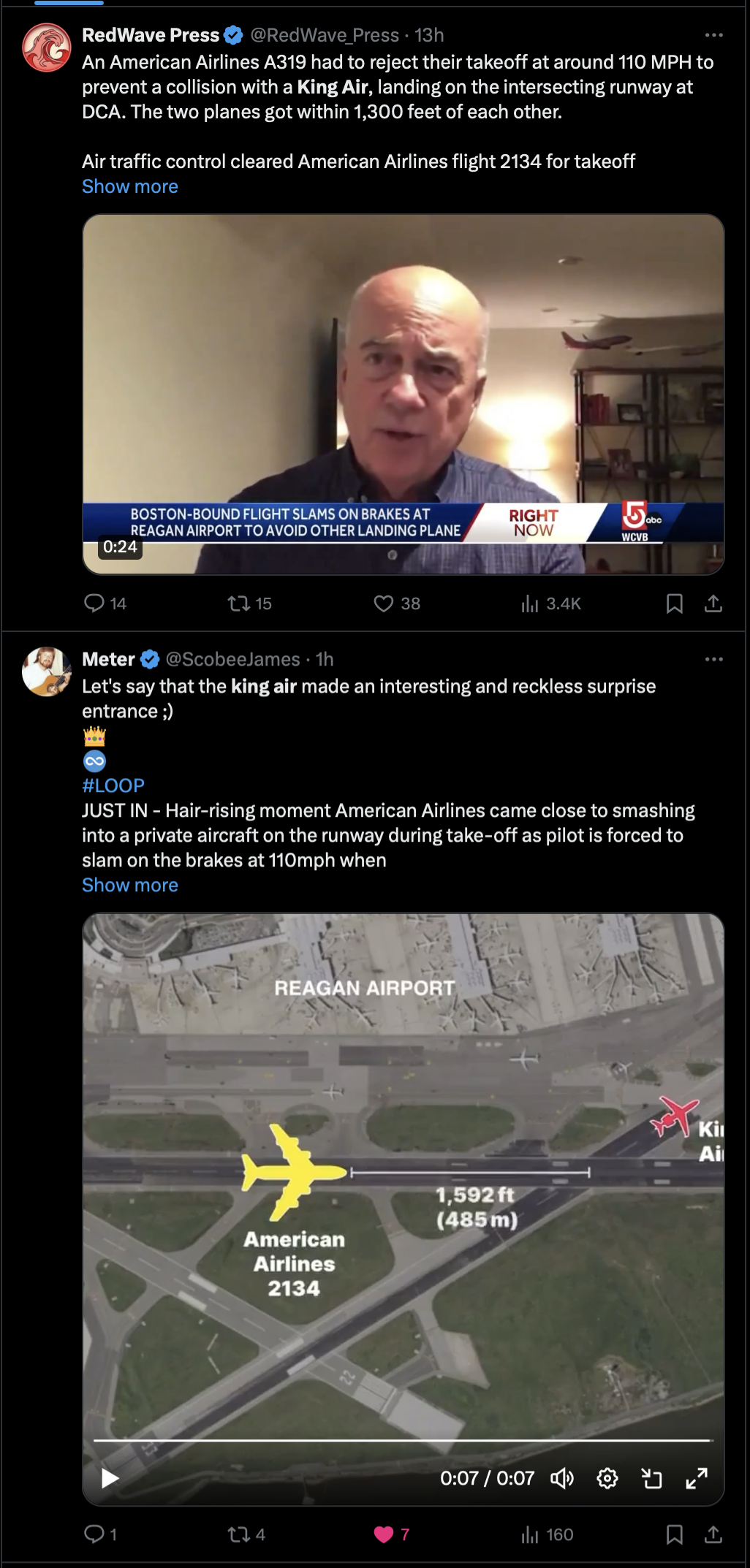Open overflow menu on RedWave Press post

(x=713, y=35)
